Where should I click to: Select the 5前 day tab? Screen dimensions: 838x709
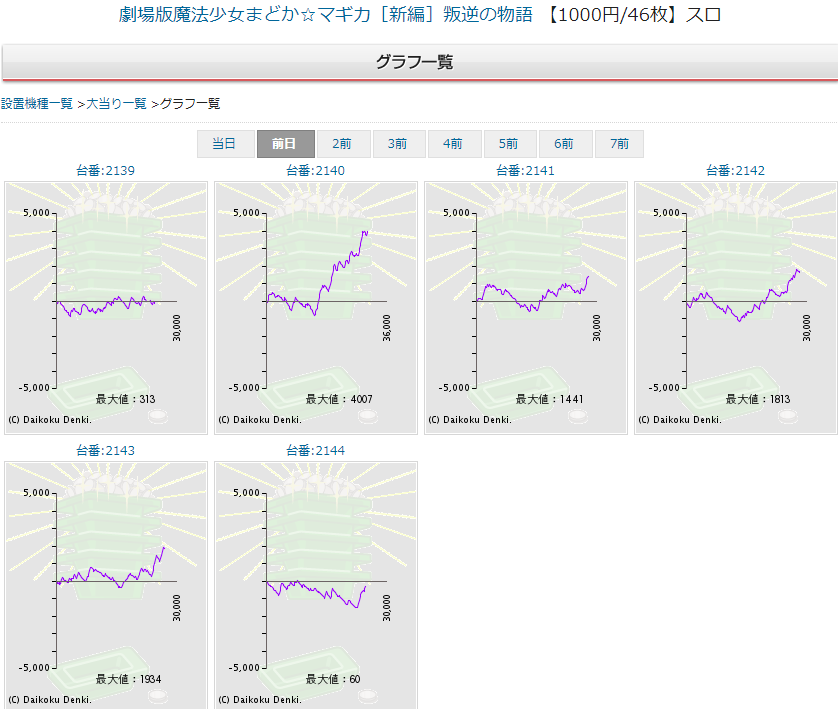510,144
